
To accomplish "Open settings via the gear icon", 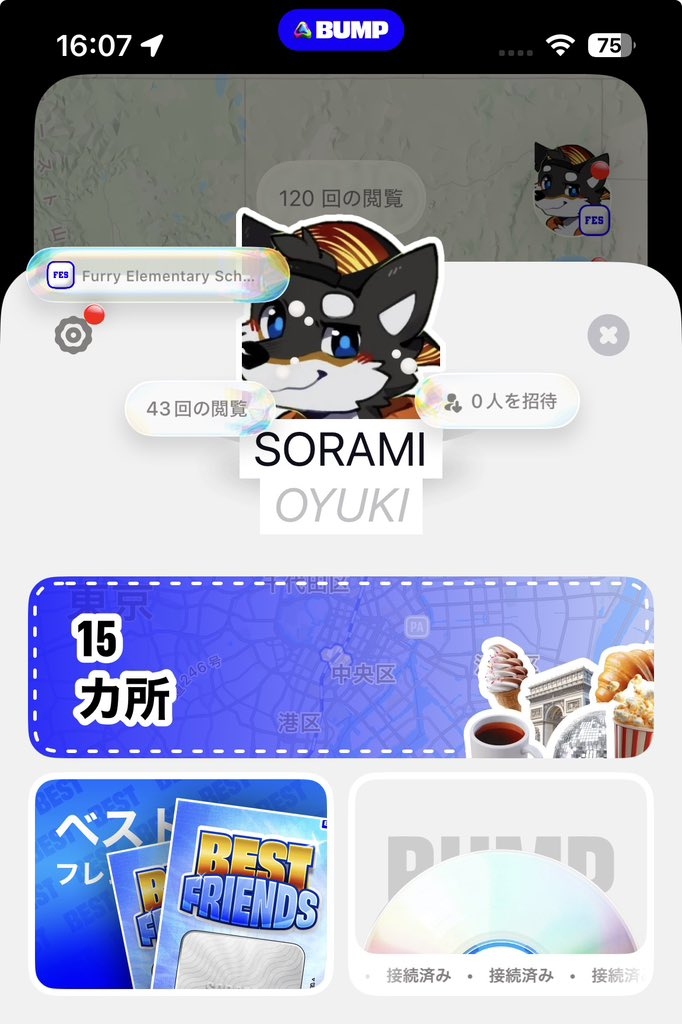I will [73, 335].
